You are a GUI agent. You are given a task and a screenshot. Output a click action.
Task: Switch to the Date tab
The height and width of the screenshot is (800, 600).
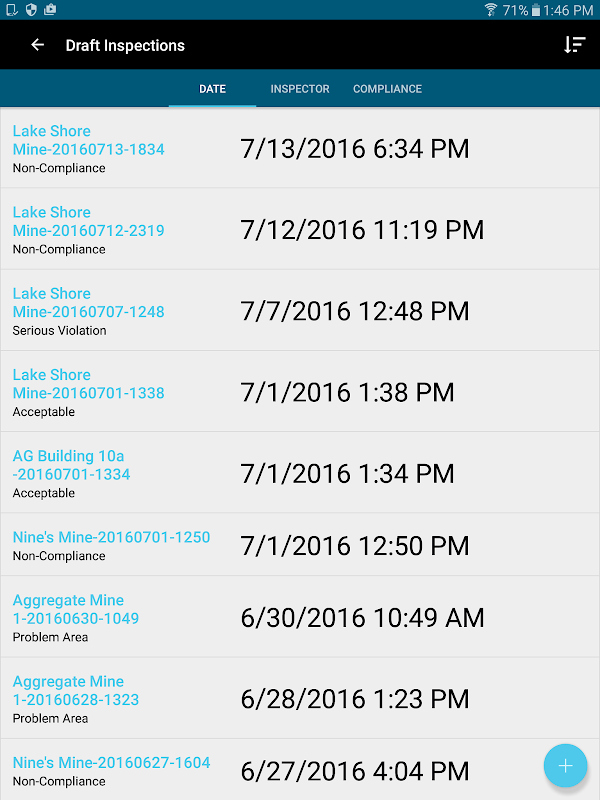[212, 89]
